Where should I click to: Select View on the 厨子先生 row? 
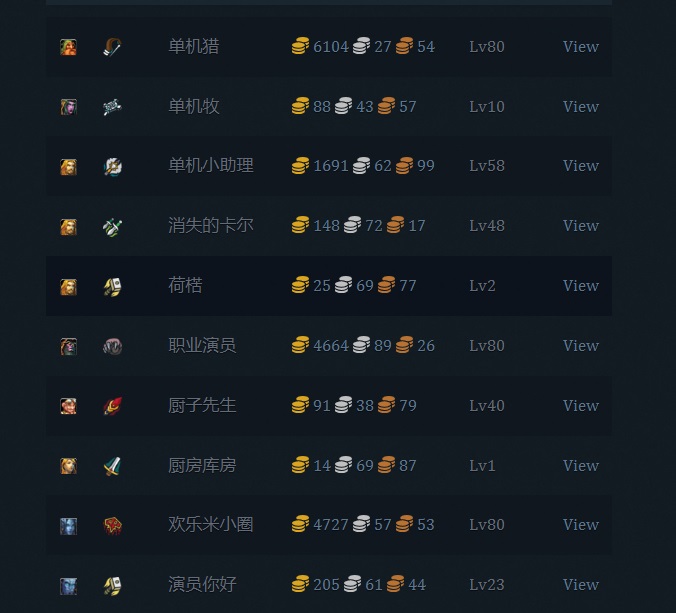(x=580, y=406)
